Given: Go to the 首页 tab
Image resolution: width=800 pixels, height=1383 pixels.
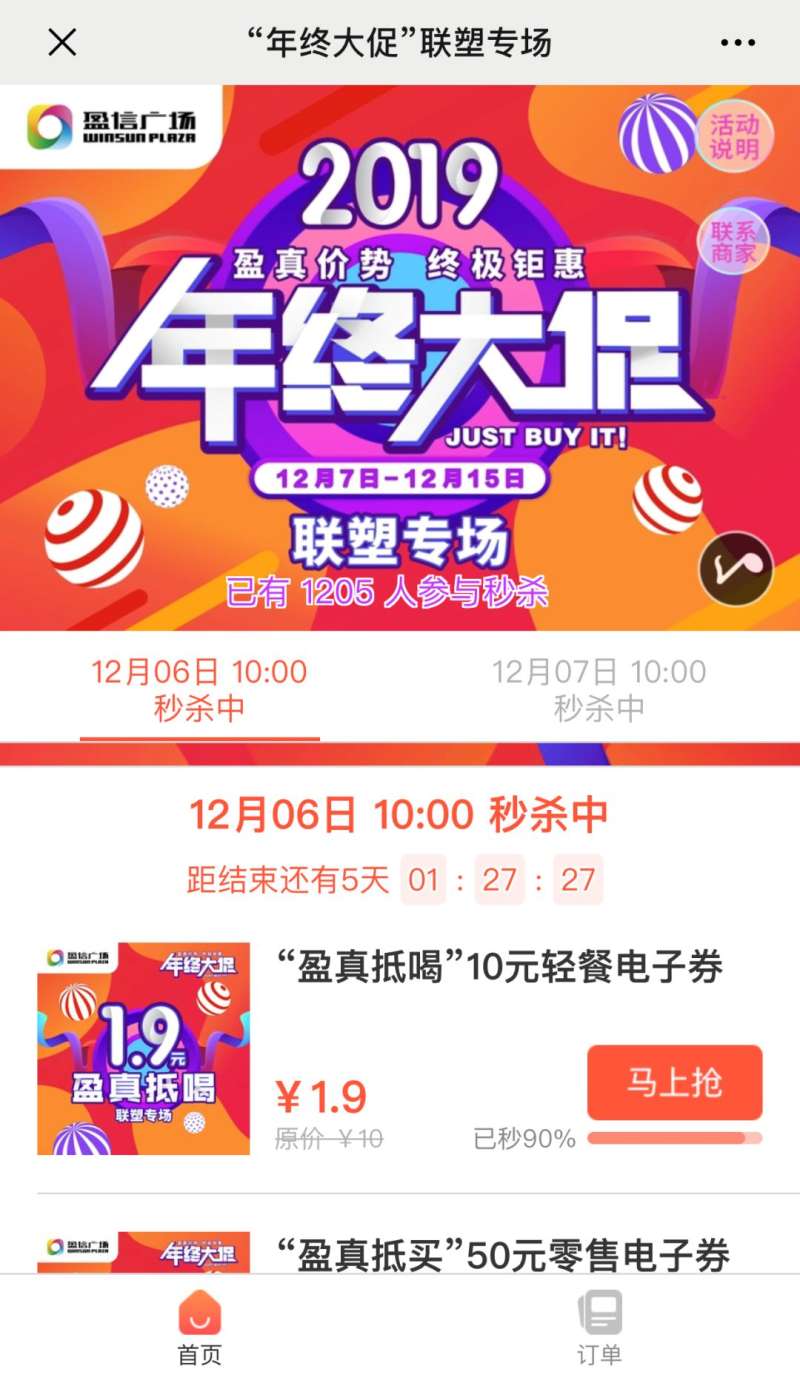Looking at the screenshot, I should pos(199,1328).
